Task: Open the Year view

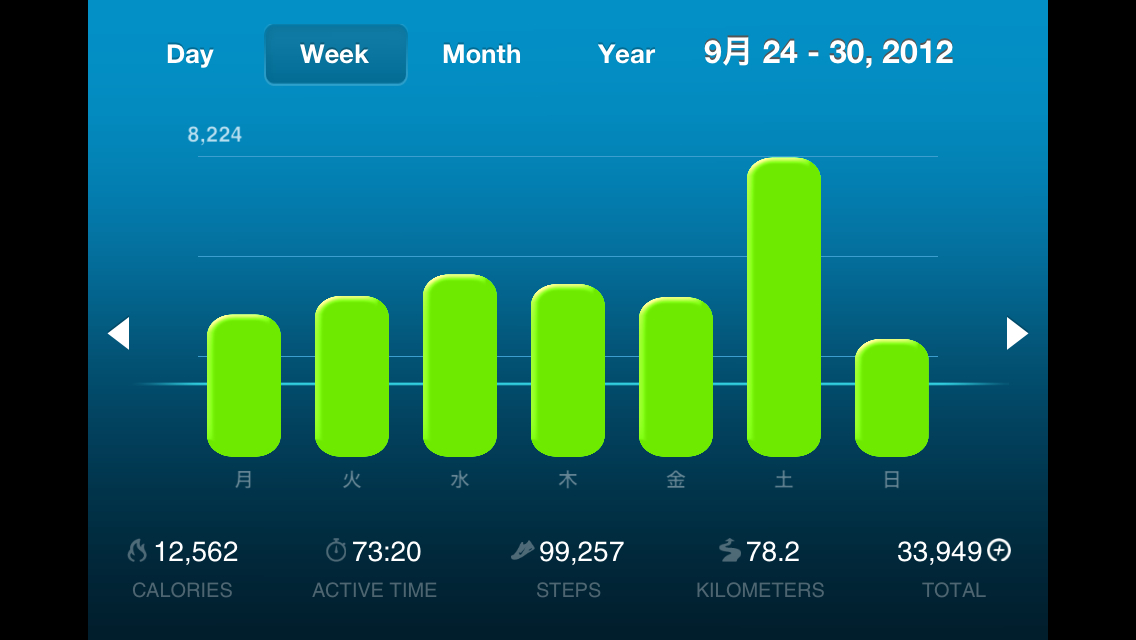Action: tap(626, 54)
